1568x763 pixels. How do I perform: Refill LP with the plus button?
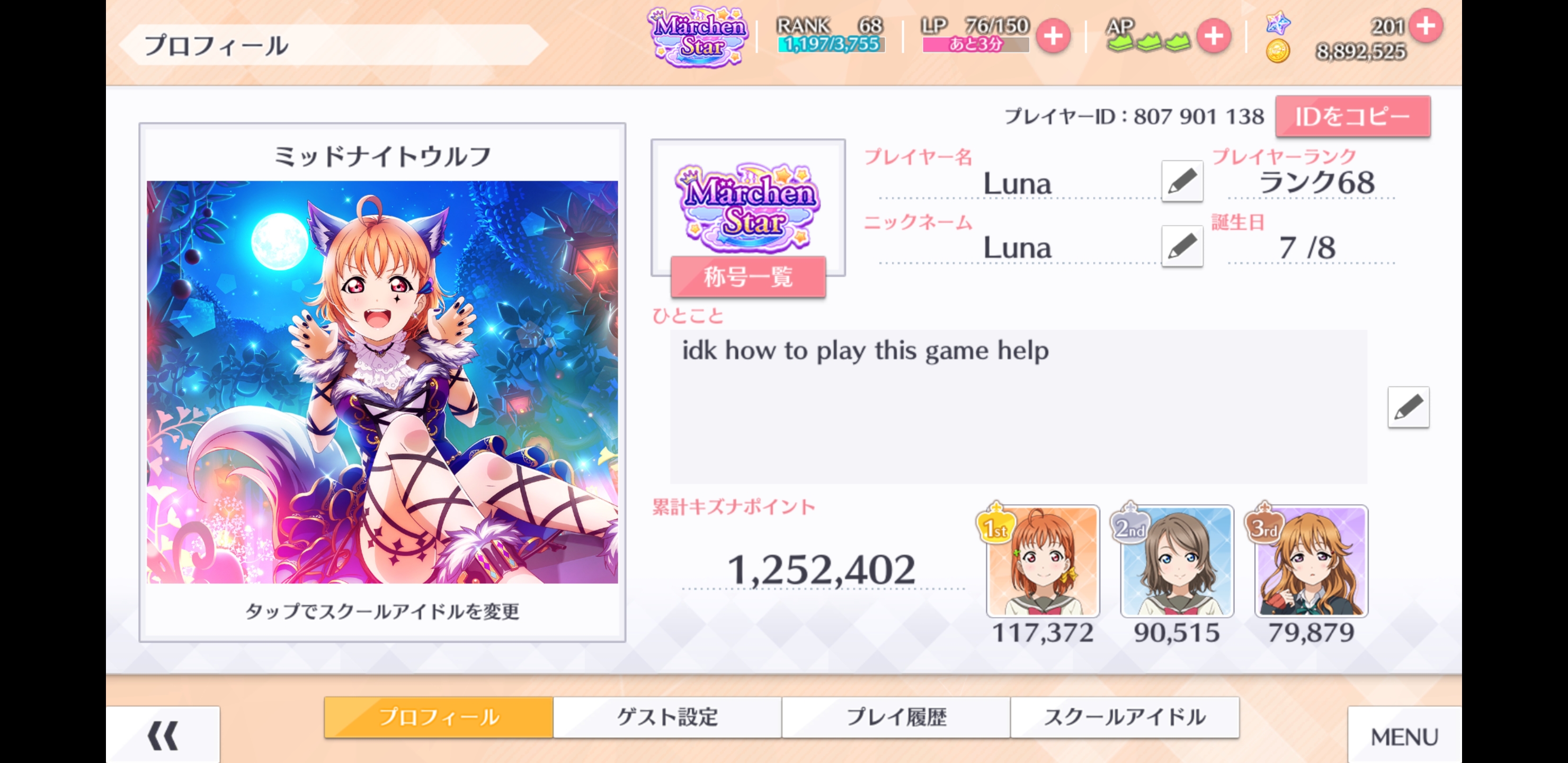[1053, 36]
